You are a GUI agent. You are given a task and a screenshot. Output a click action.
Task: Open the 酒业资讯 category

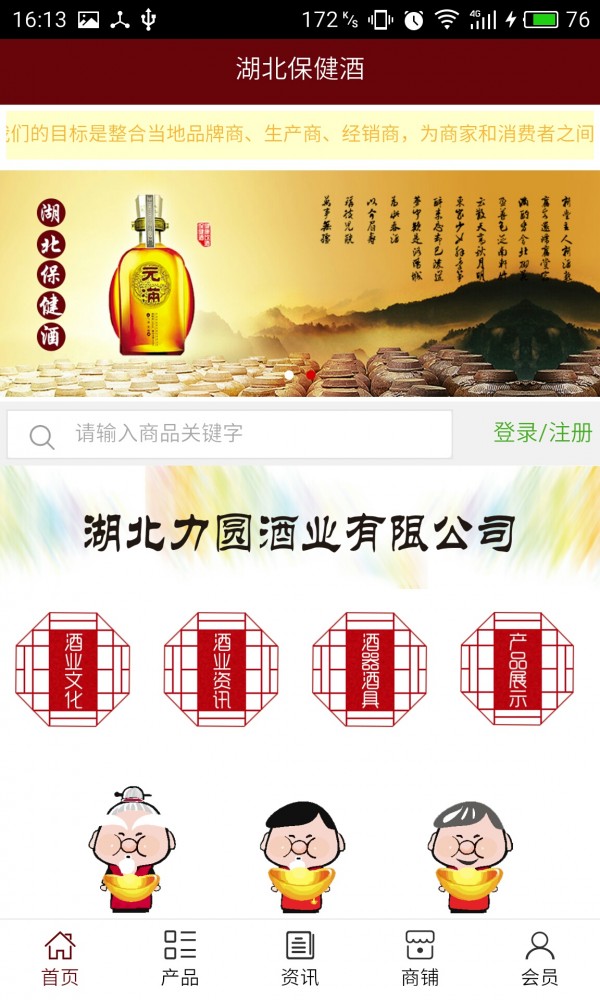(221, 669)
